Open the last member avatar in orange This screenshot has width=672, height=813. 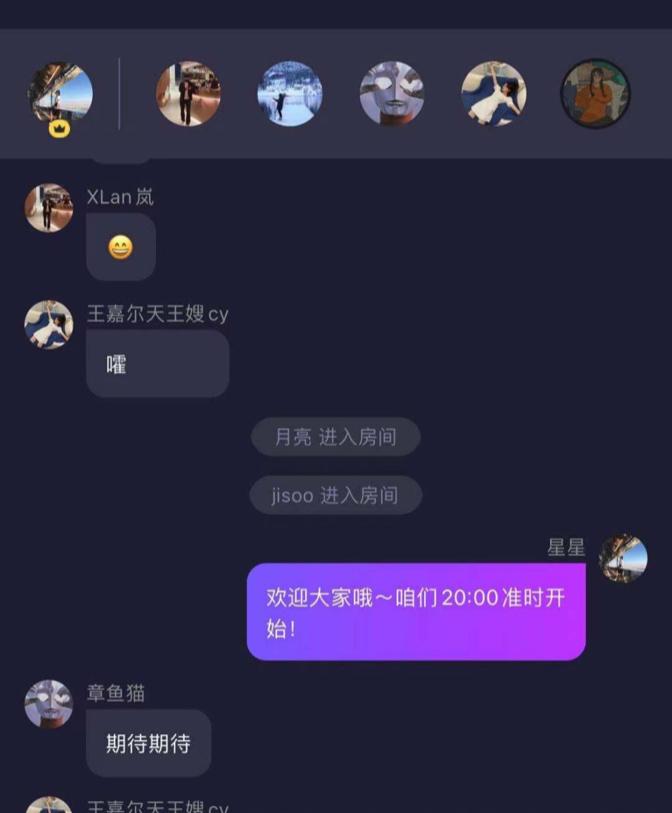595,94
